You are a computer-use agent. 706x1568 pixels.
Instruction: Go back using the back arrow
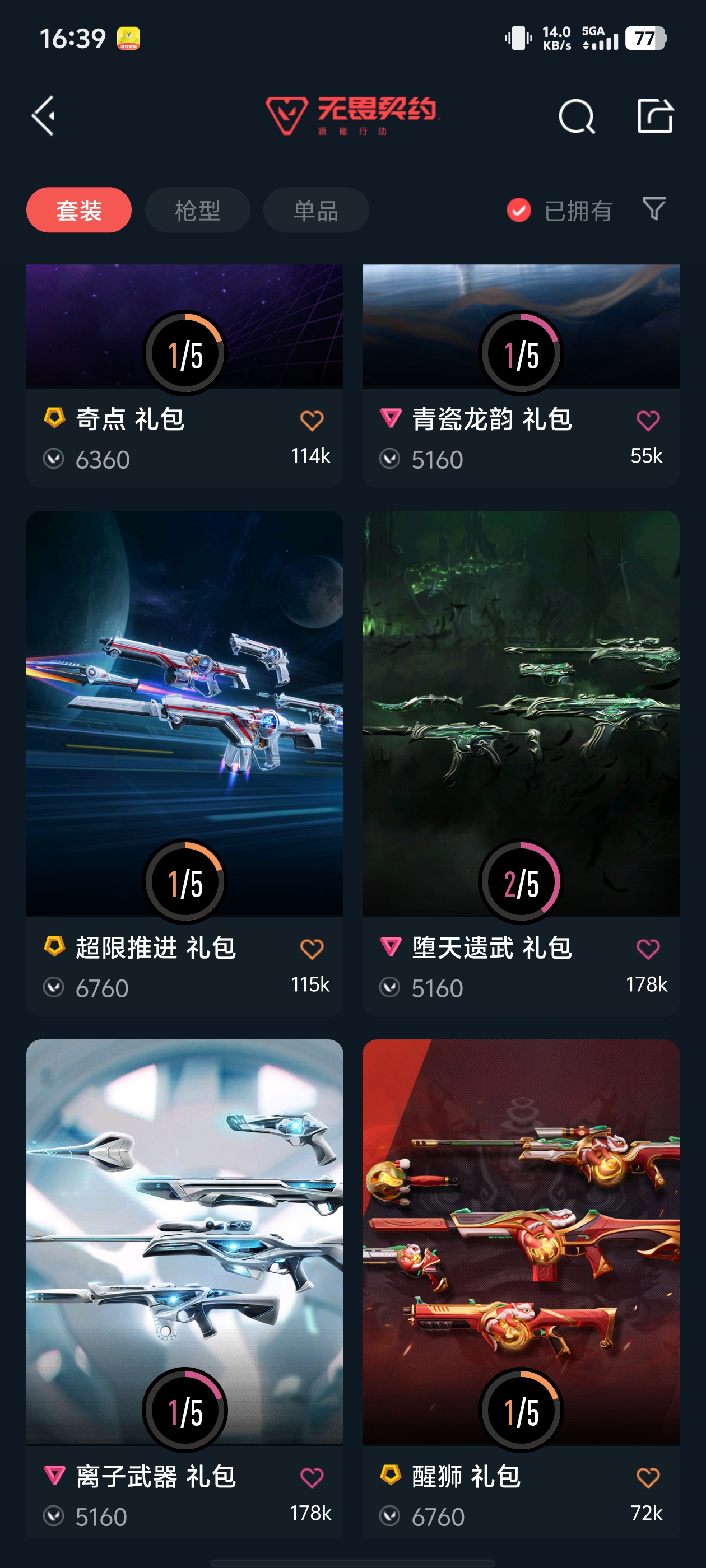[43, 116]
